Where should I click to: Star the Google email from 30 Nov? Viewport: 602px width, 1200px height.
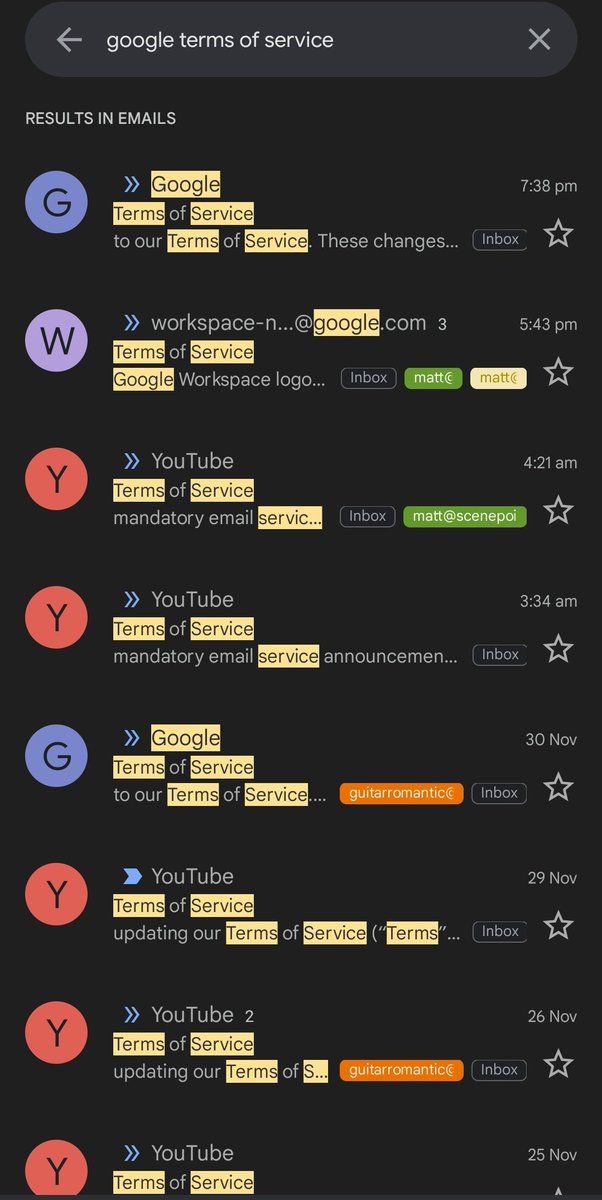(558, 788)
